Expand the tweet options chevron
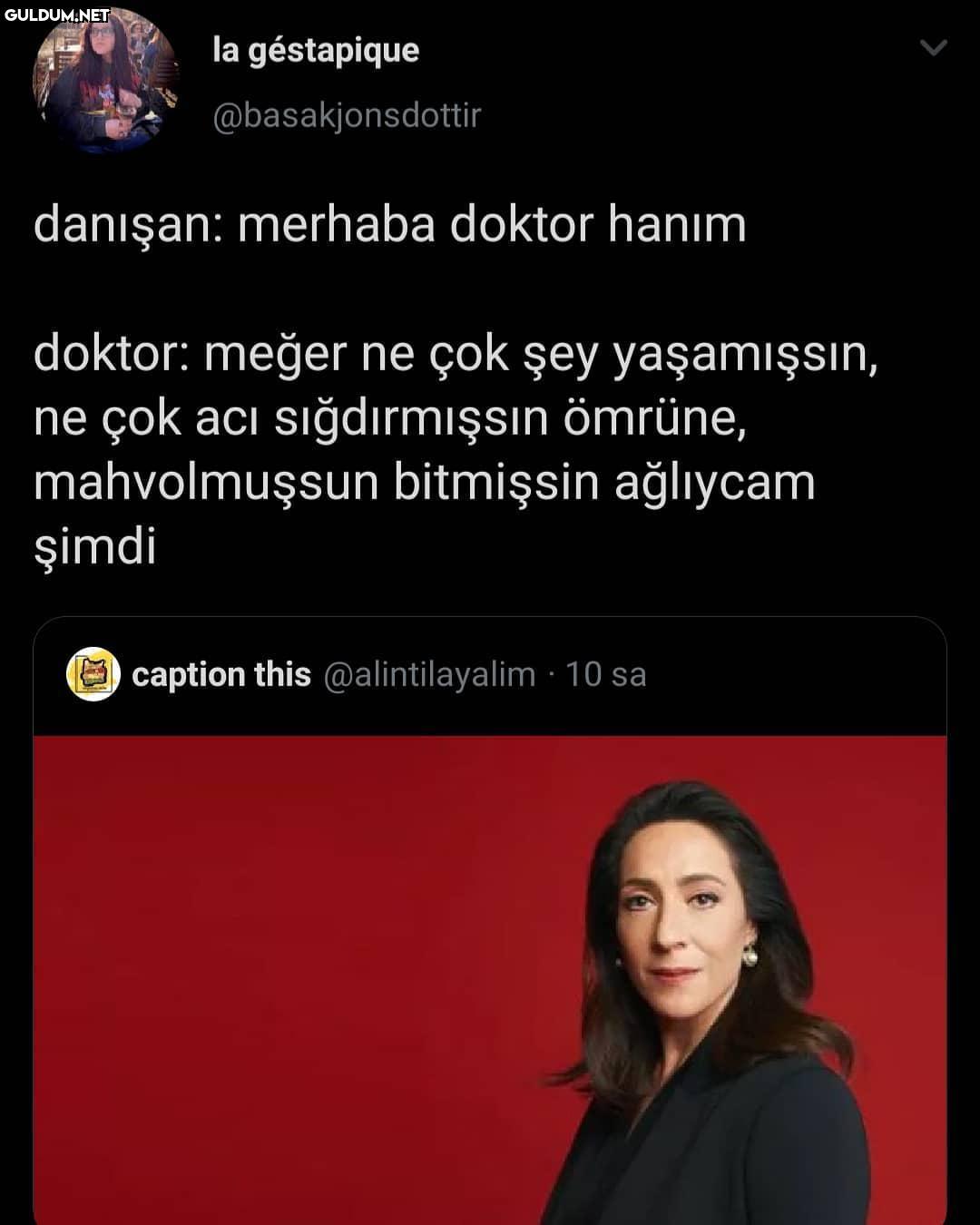Viewport: 980px width, 1225px height. coord(934,48)
